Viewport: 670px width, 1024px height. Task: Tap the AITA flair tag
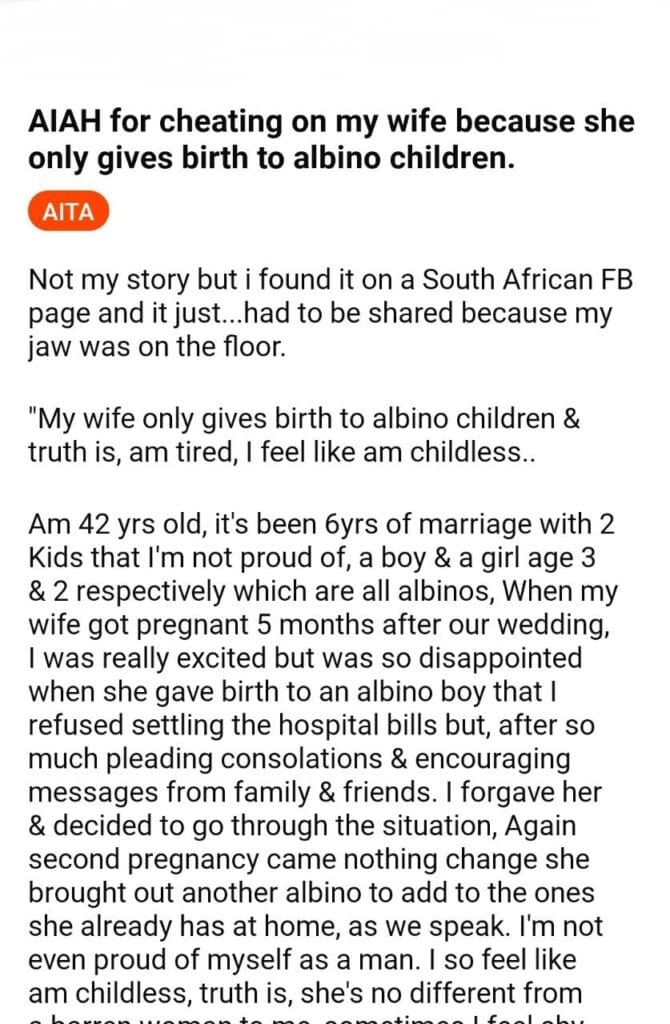68,212
